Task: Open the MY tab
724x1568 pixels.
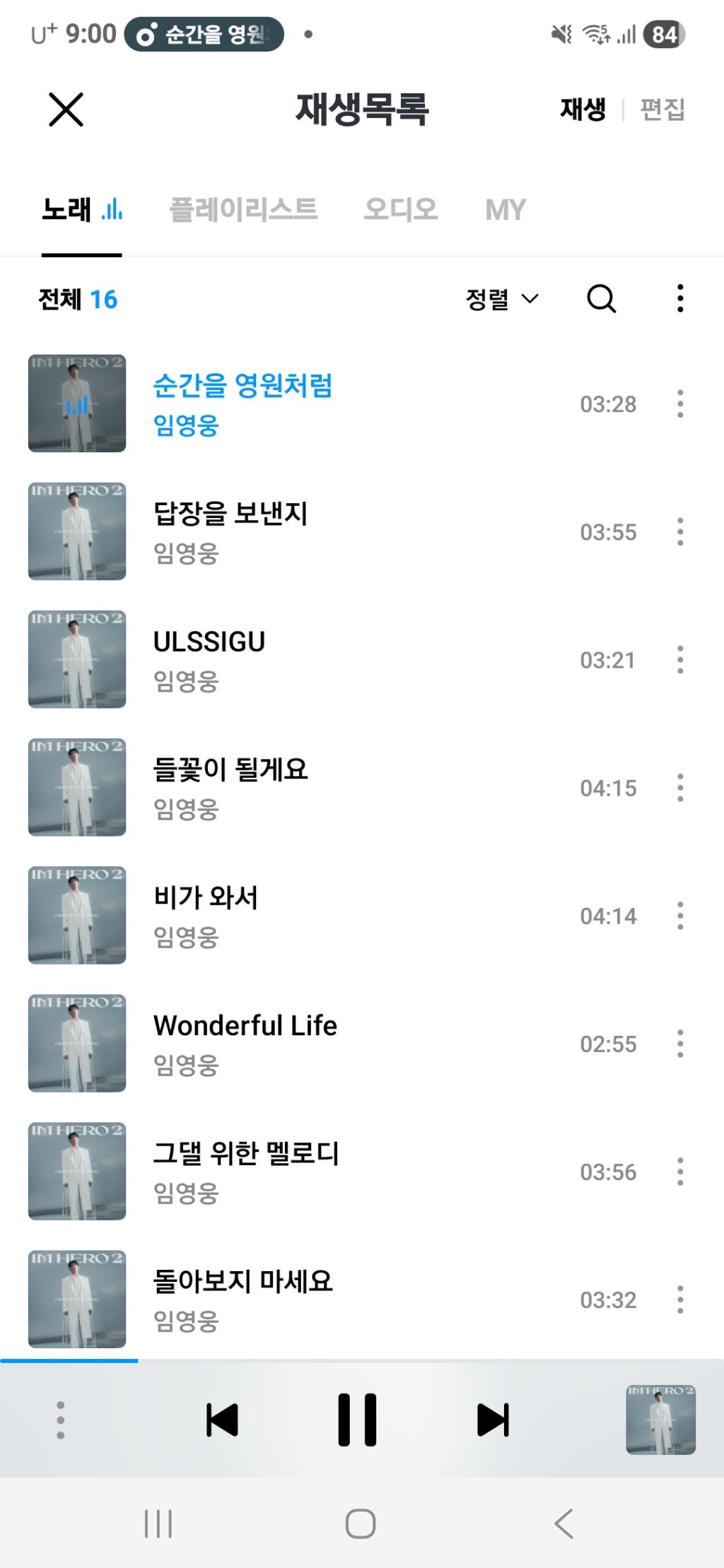Action: [x=506, y=210]
